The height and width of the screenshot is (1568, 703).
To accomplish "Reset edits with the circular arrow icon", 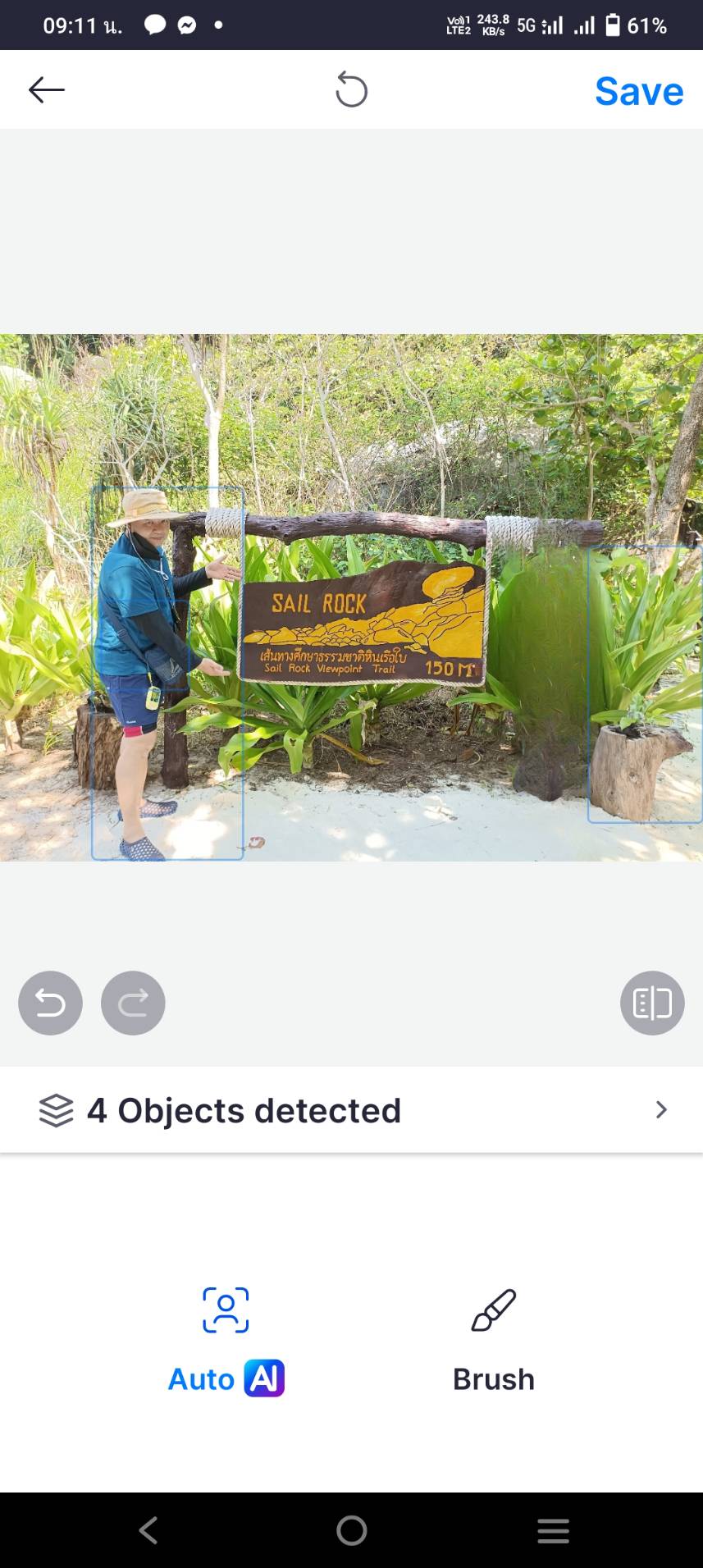I will click(x=351, y=89).
